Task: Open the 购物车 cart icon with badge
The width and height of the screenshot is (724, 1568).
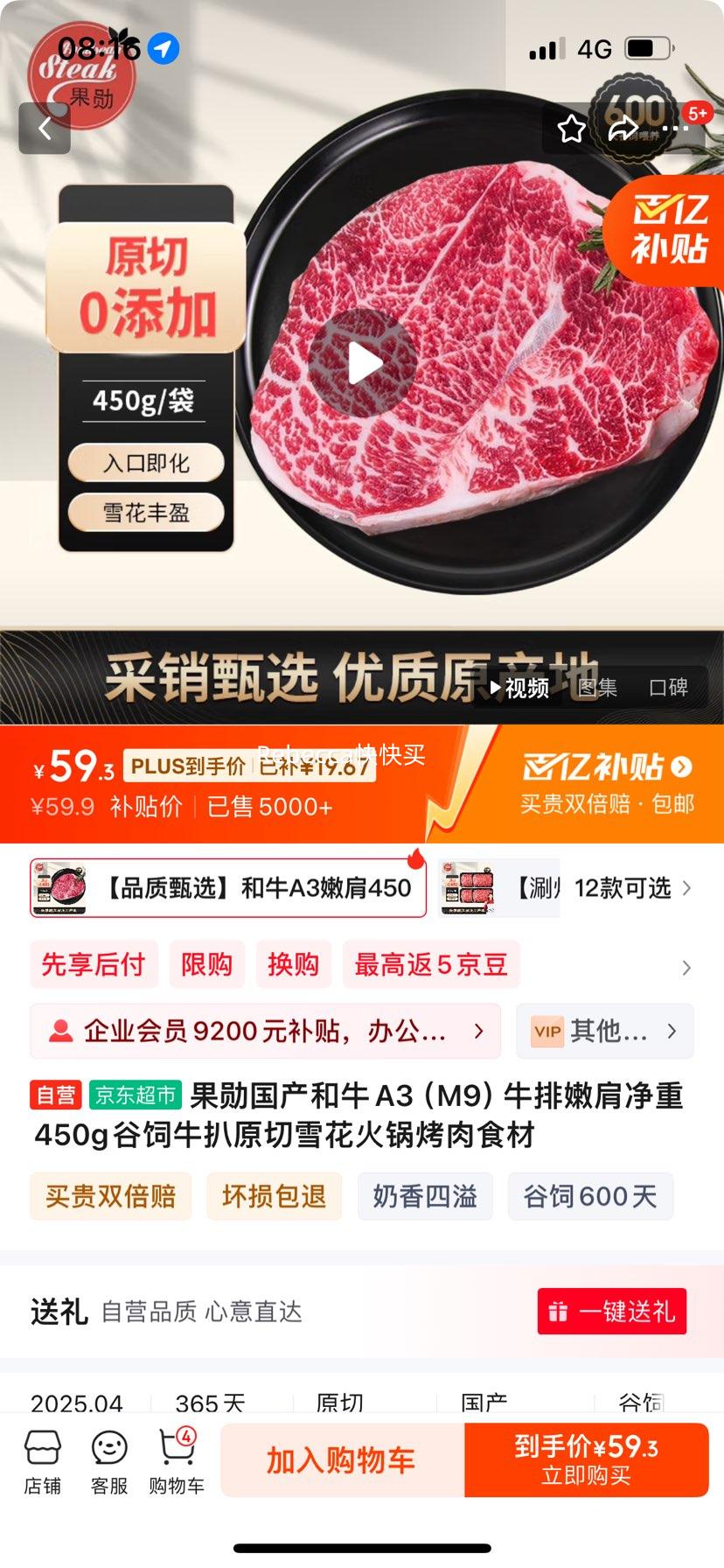Action: click(x=176, y=1457)
